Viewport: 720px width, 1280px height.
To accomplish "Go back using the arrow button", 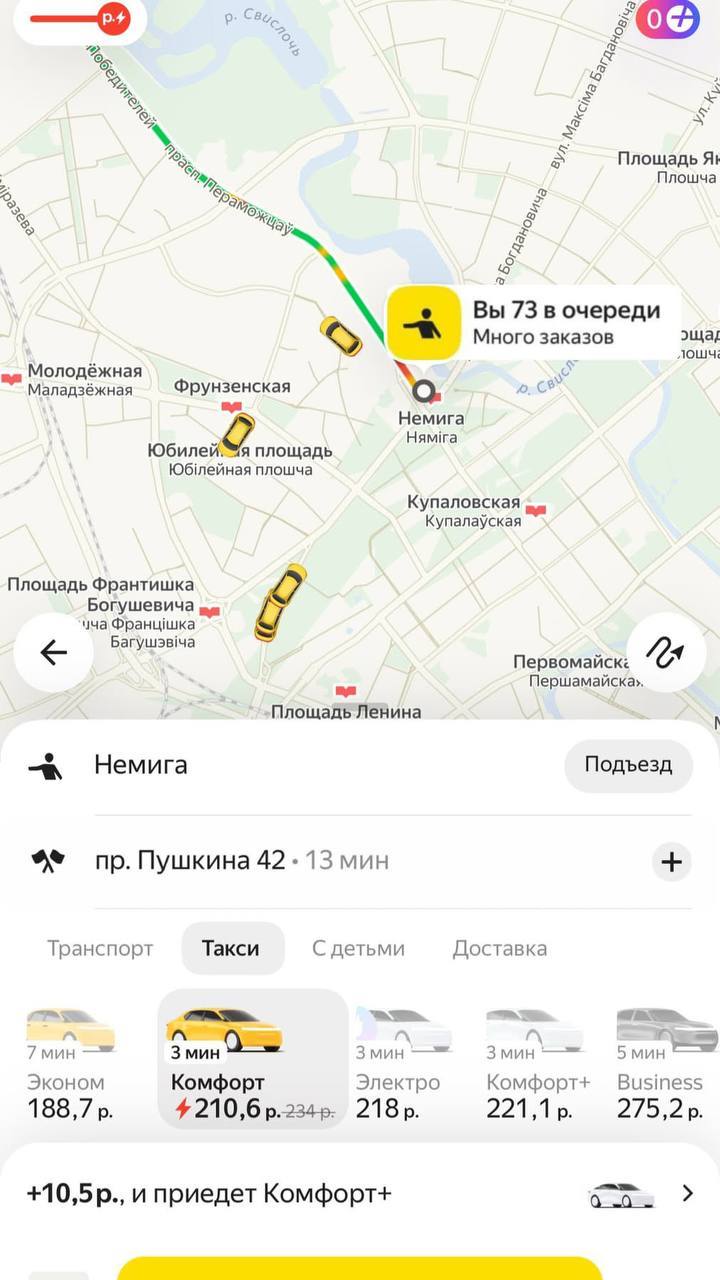I will coord(53,653).
